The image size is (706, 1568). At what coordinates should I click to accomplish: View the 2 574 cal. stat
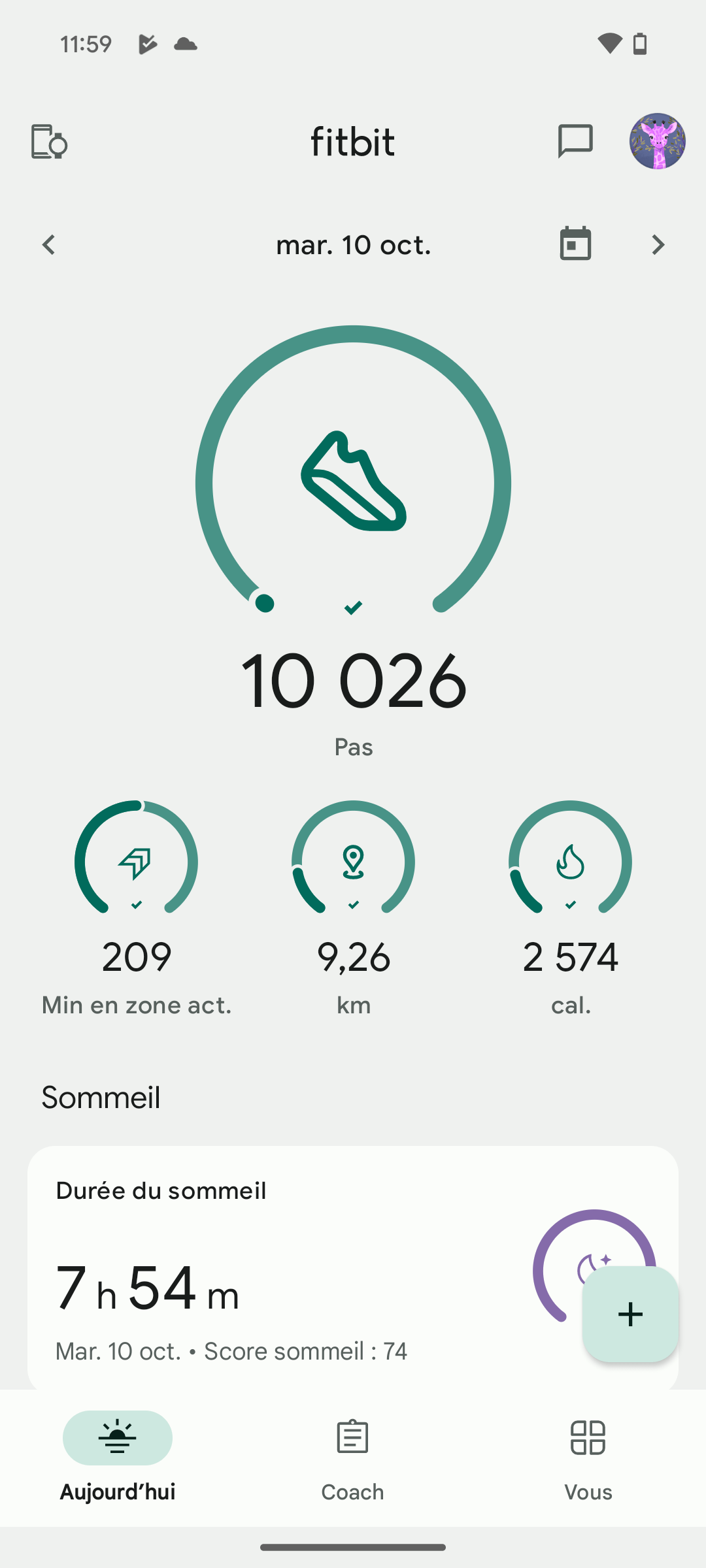(x=570, y=908)
